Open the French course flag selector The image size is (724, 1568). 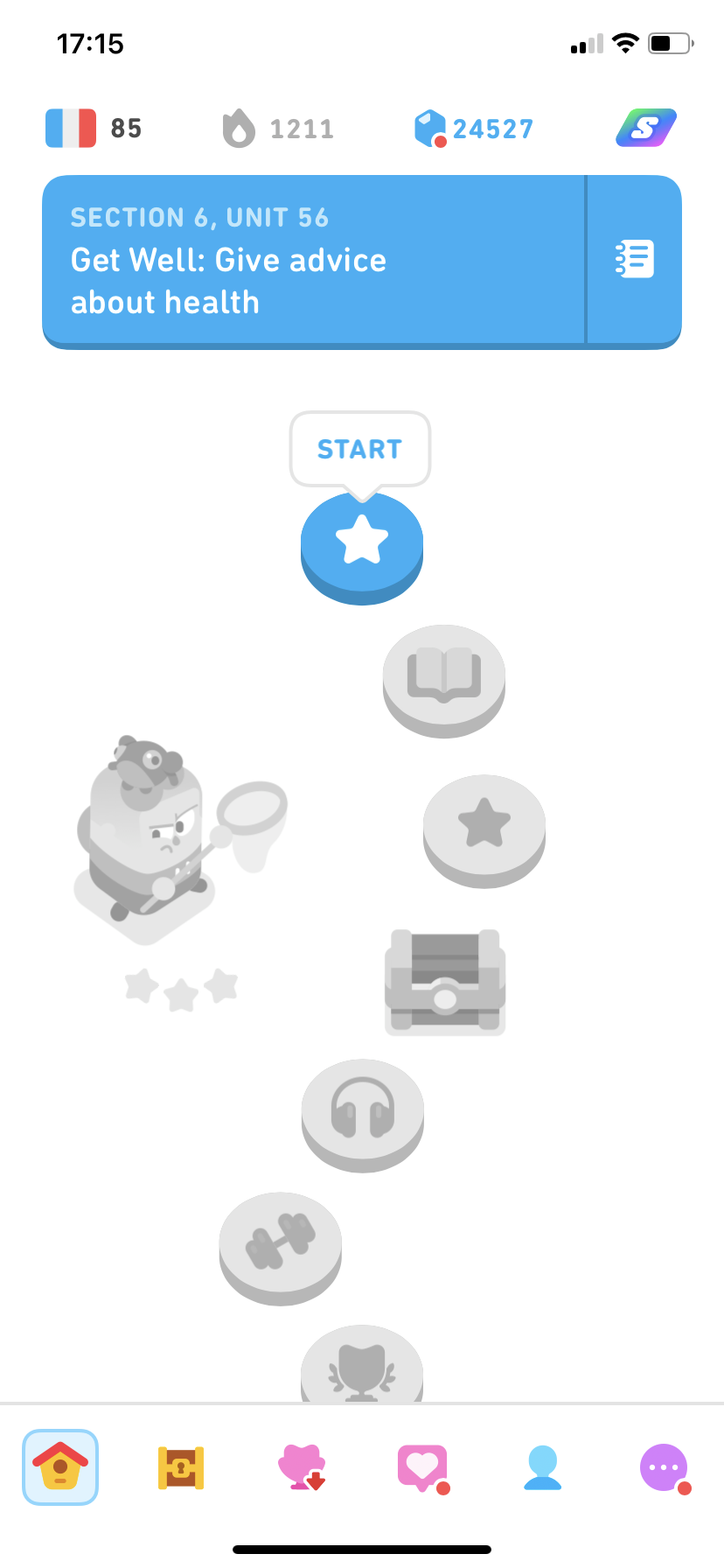(70, 128)
